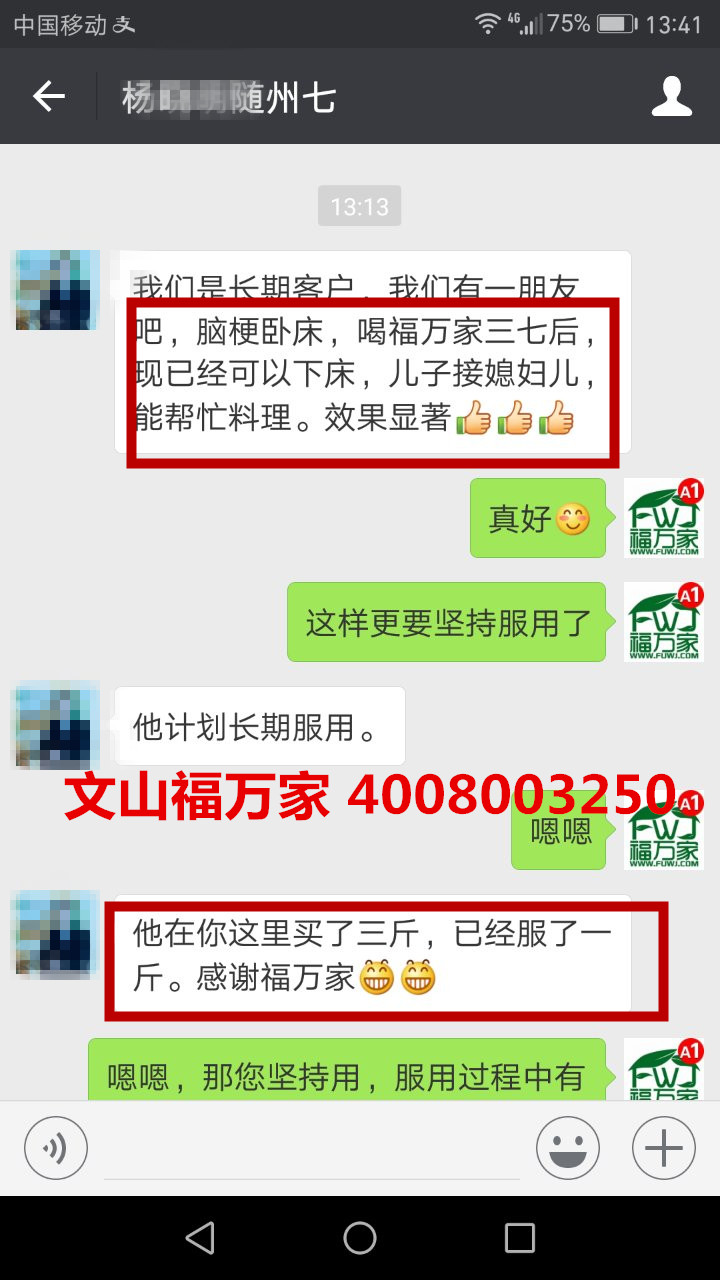Viewport: 720px width, 1280px height.
Task: Open the plus attachments menu
Action: coord(663,1148)
